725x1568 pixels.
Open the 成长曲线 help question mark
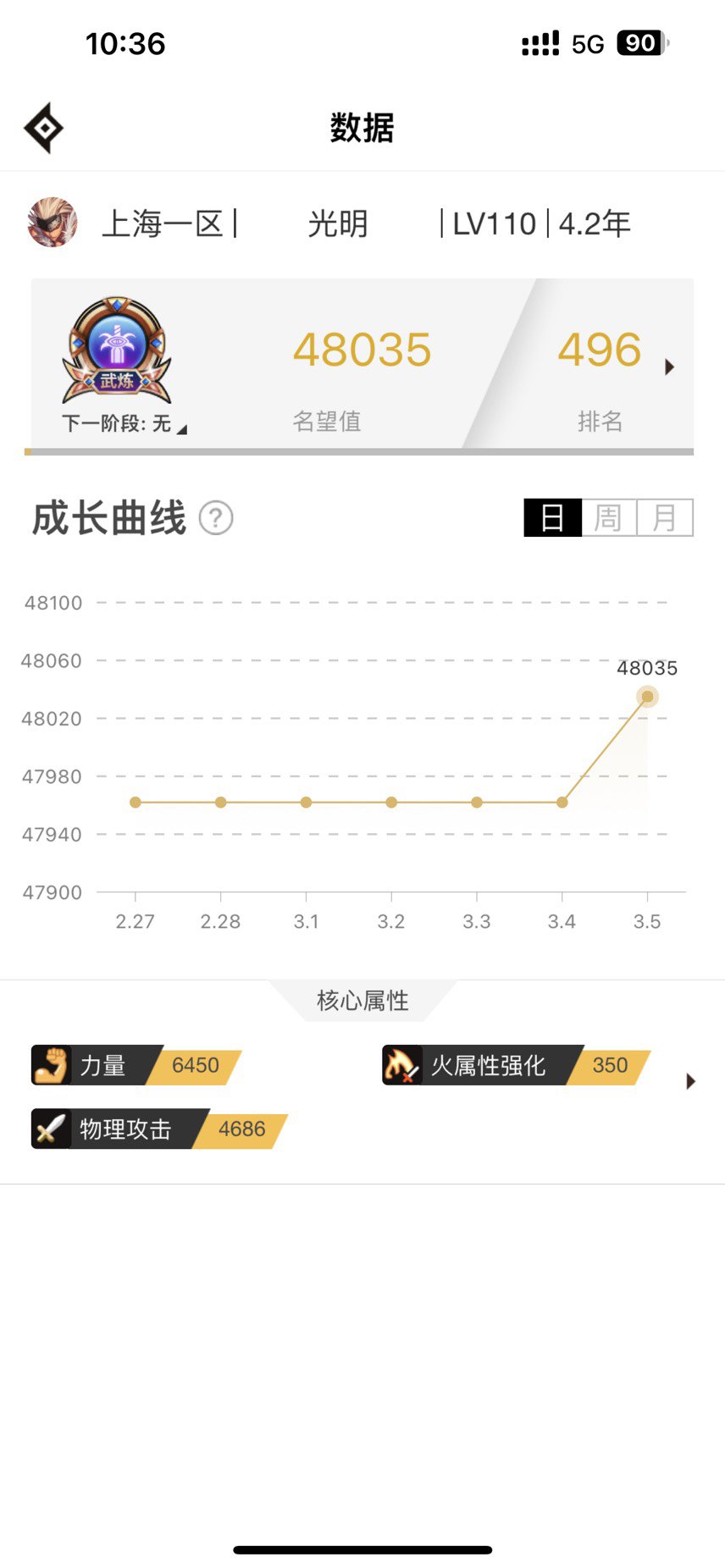click(x=216, y=518)
